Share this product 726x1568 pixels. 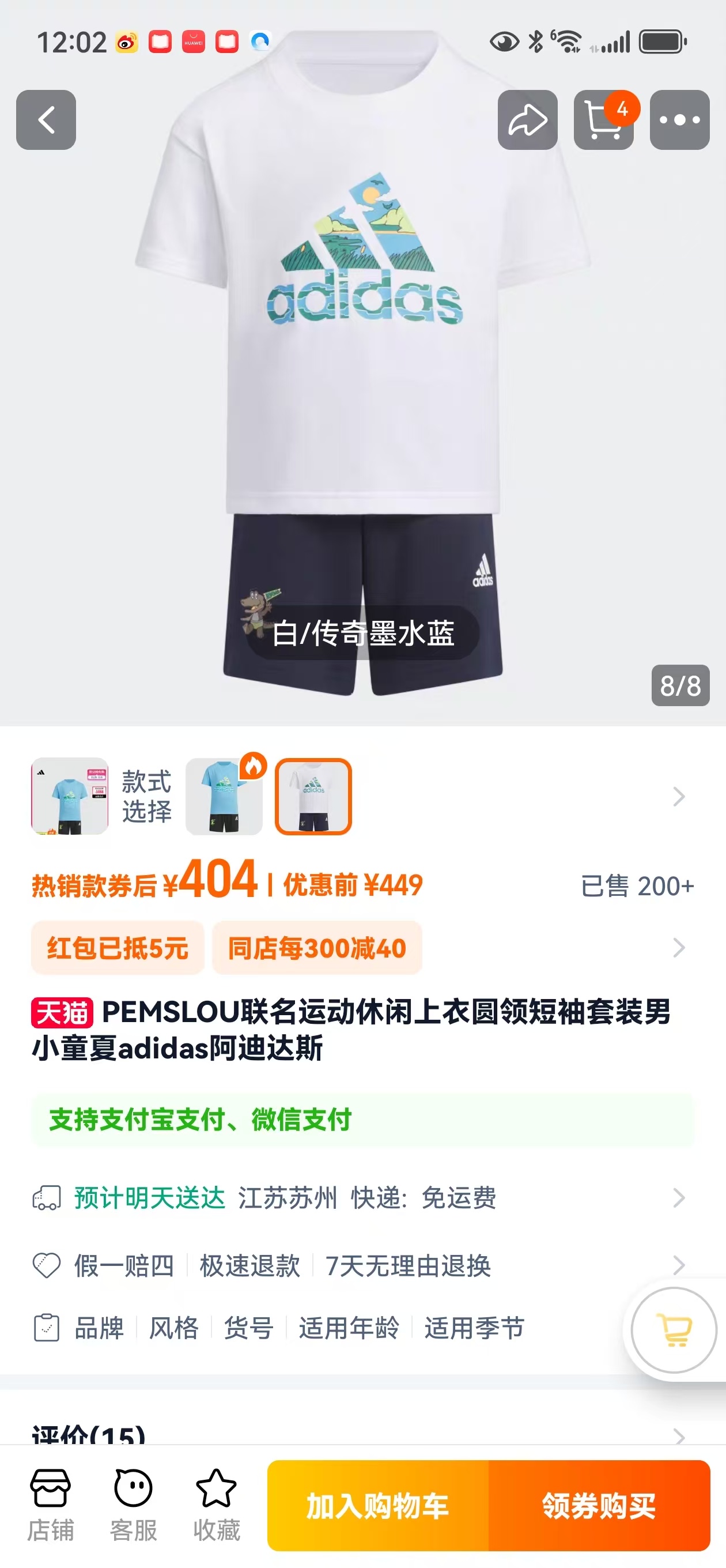(527, 120)
